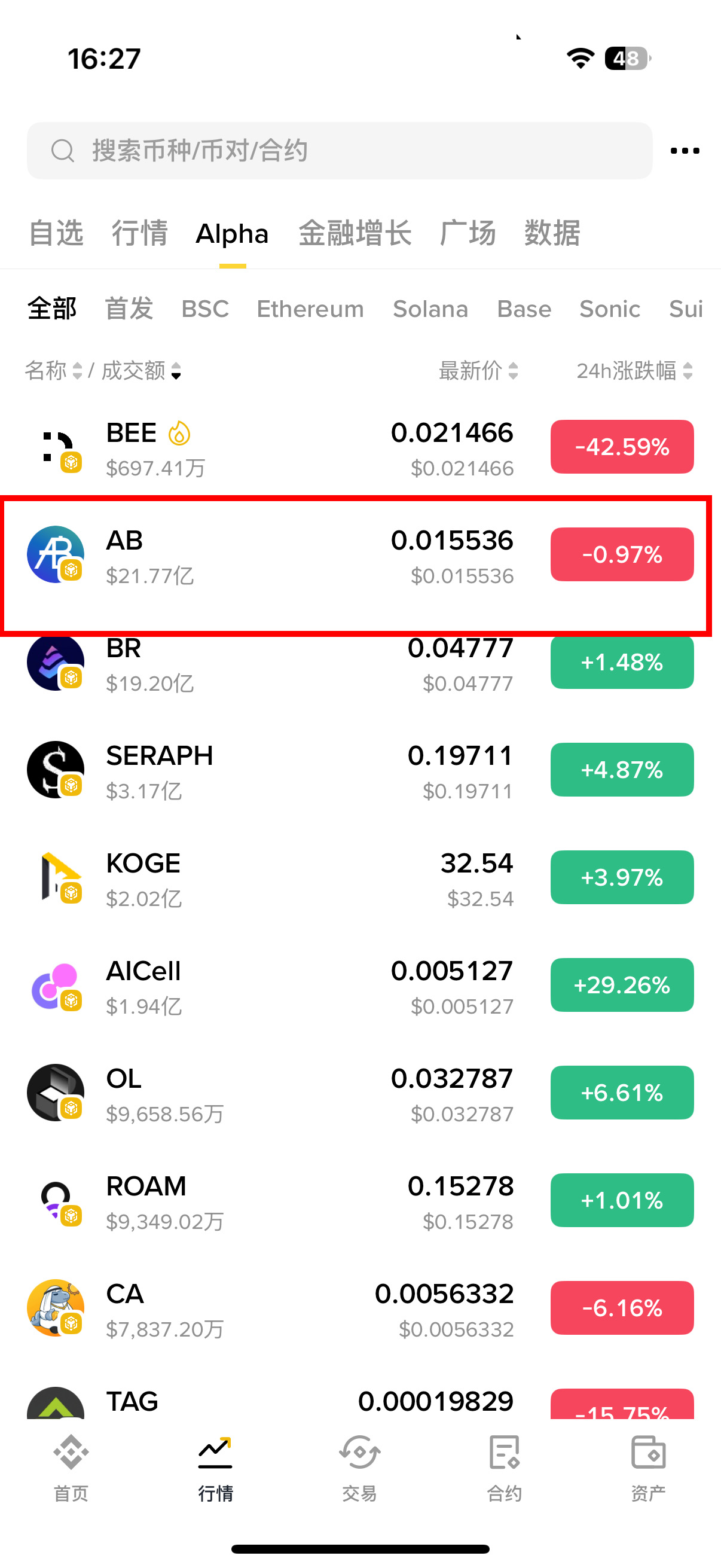The width and height of the screenshot is (721, 1568).
Task: Open the three-dot more options menu
Action: click(685, 150)
